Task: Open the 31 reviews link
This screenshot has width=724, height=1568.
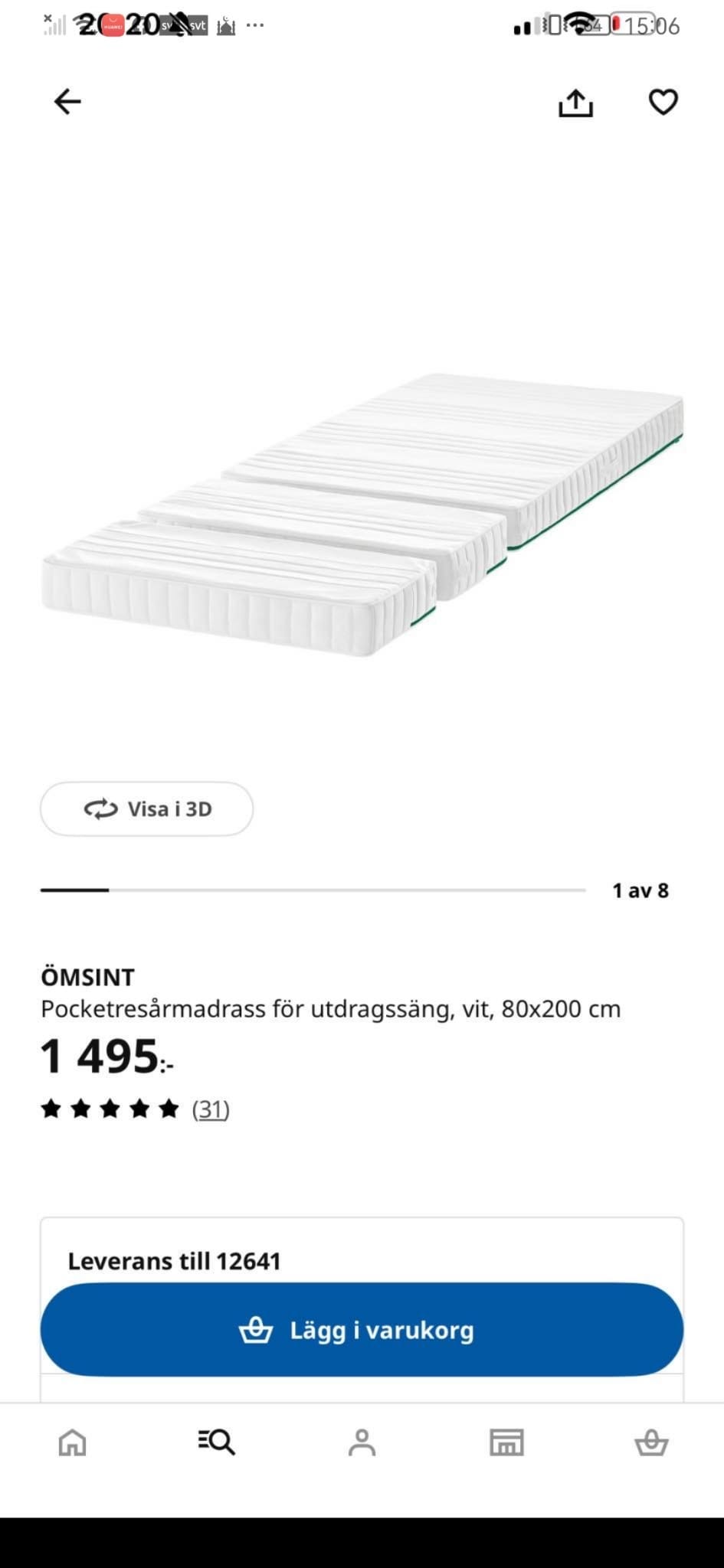Action: pos(211,1109)
